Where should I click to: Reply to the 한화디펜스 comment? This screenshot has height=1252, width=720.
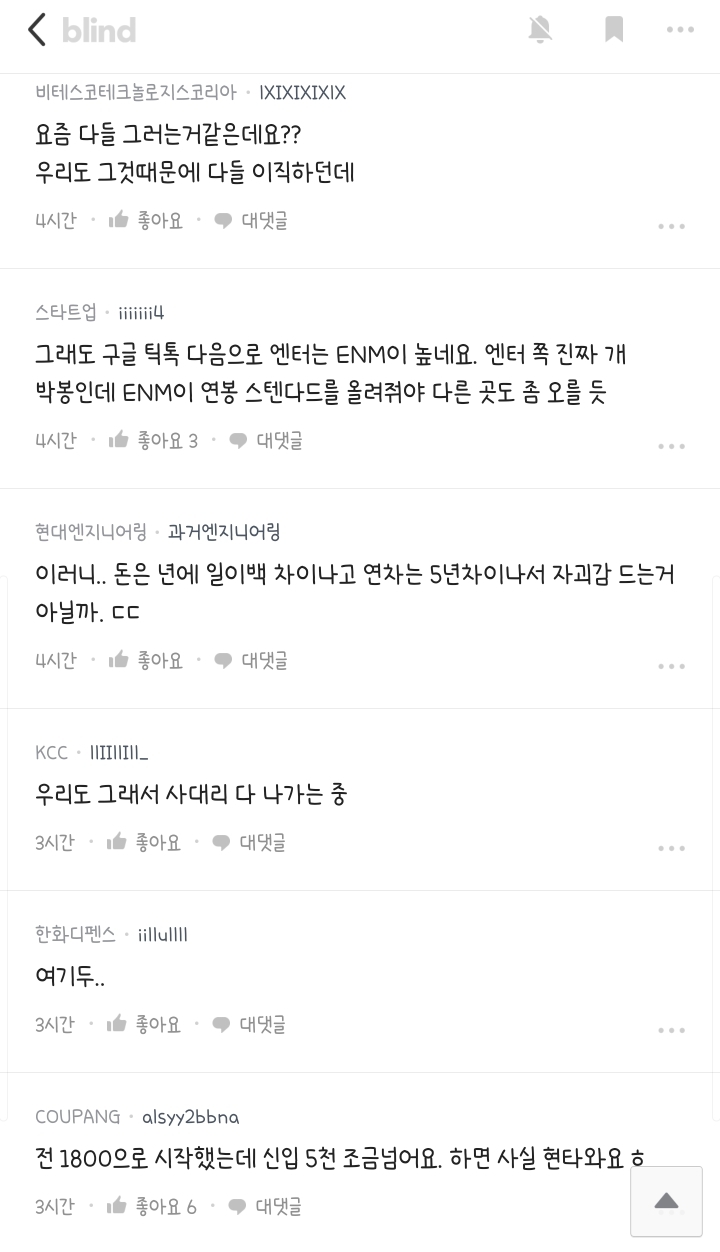point(249,1025)
